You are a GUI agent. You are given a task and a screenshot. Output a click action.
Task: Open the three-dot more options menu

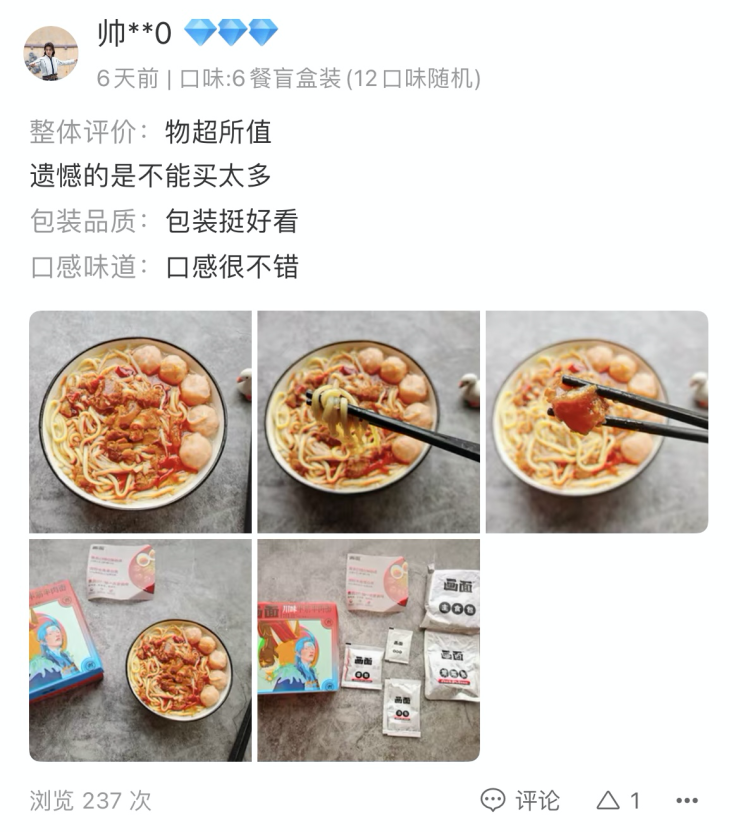686,800
